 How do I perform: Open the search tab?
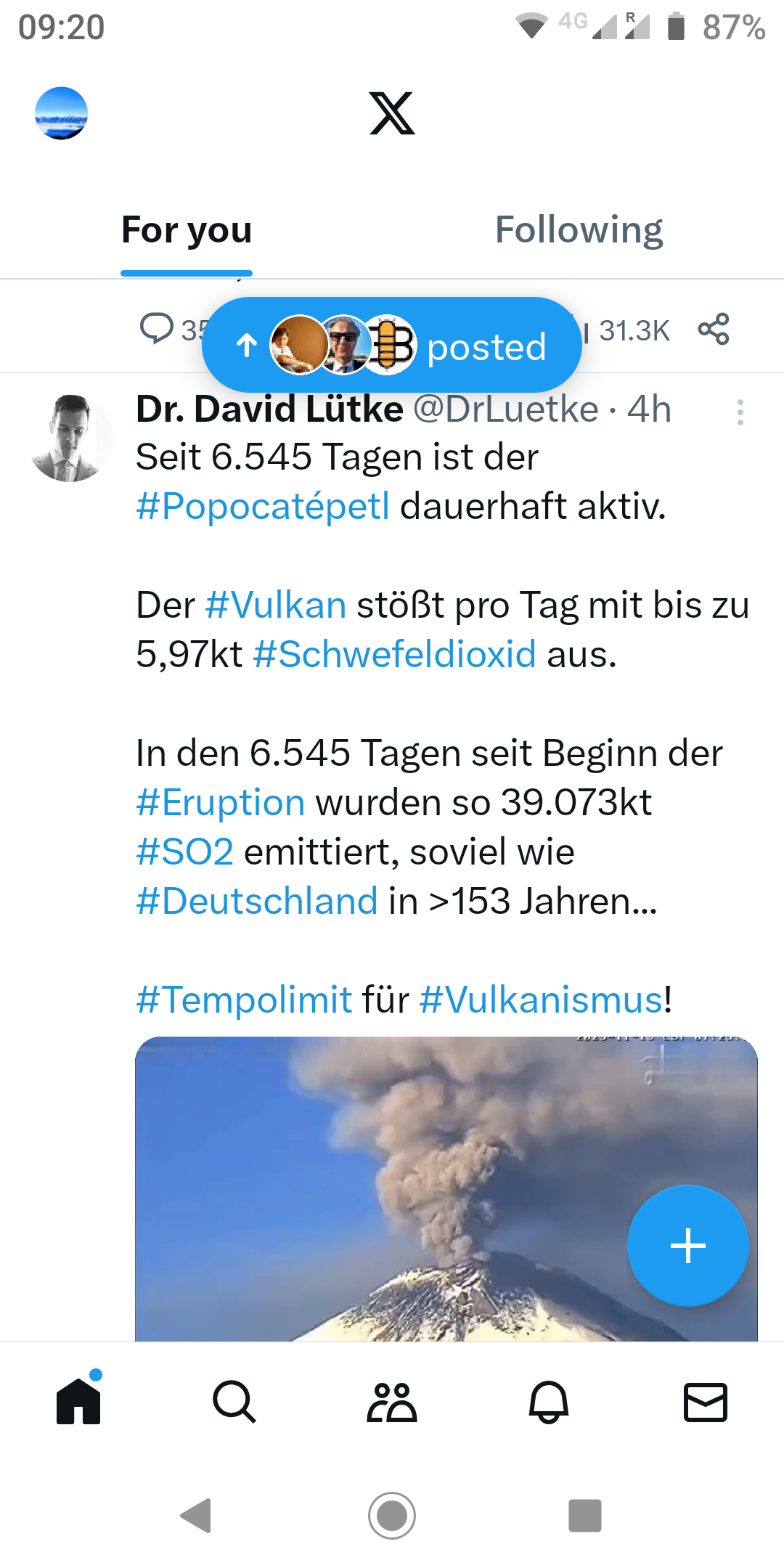[234, 1402]
